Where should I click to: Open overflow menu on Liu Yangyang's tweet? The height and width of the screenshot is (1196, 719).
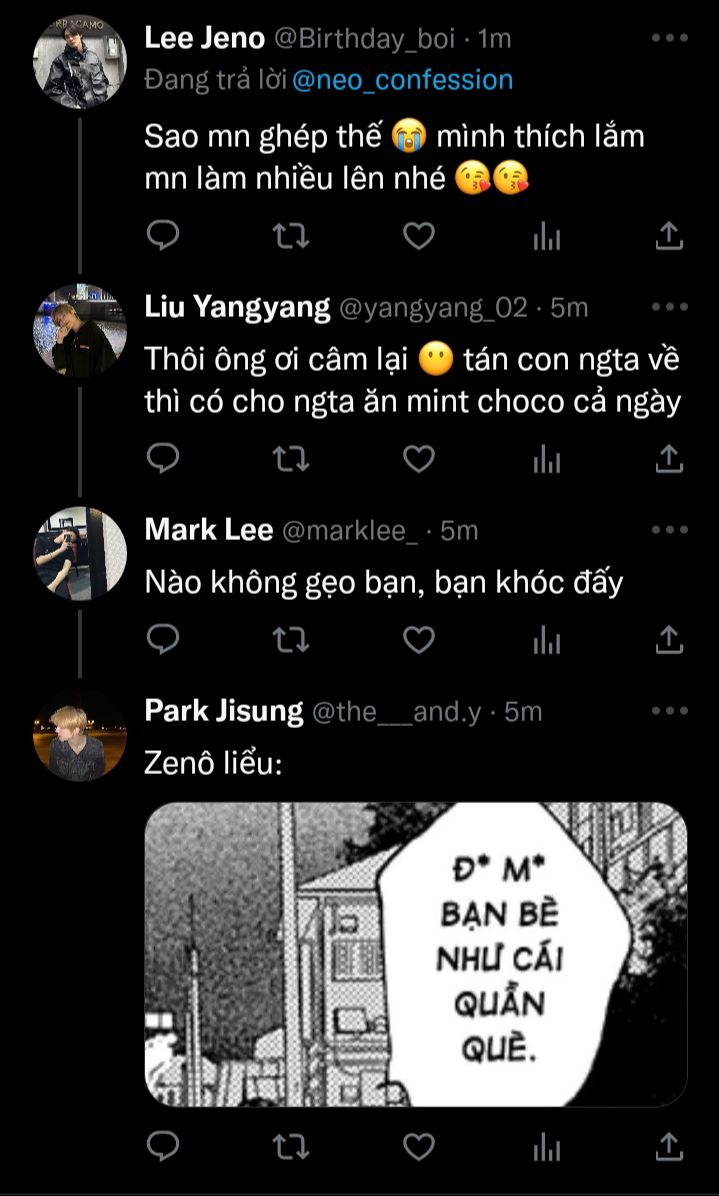click(669, 307)
